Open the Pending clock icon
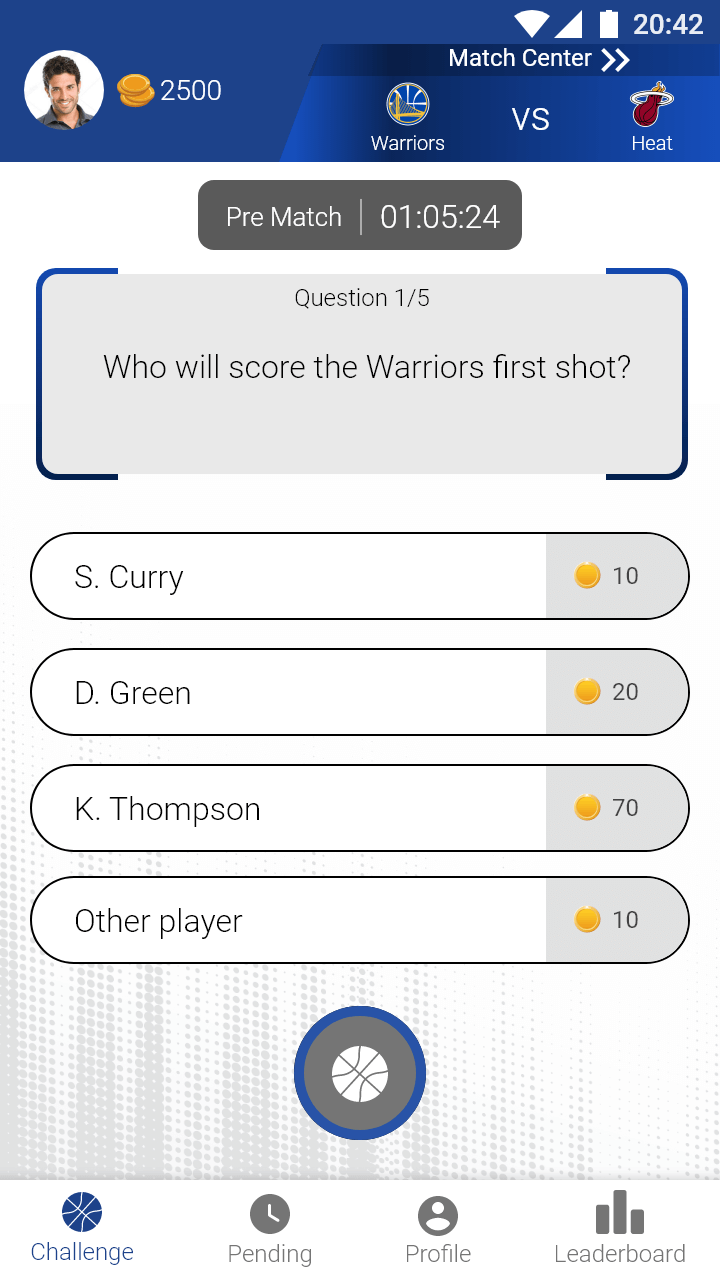Image resolution: width=720 pixels, height=1280 pixels. click(269, 1212)
